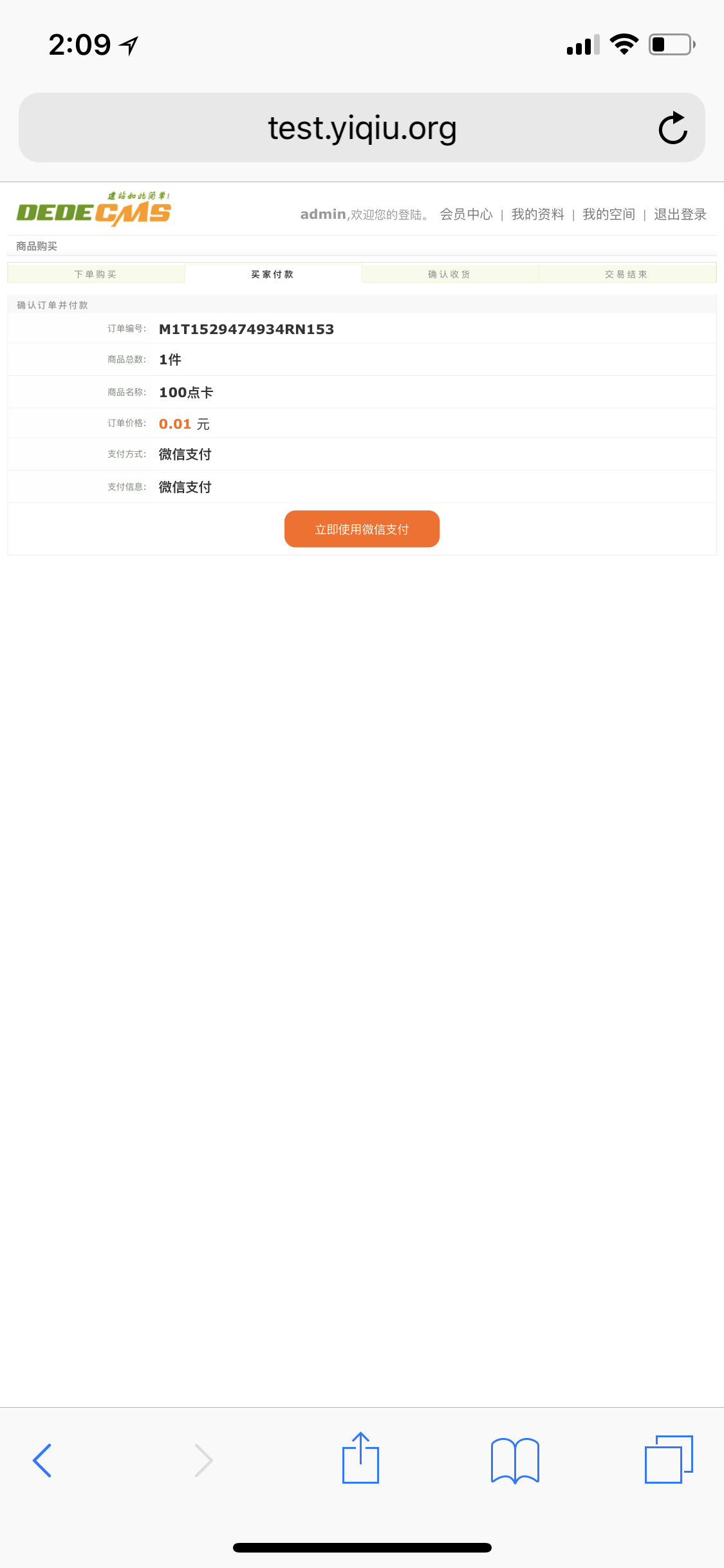Image resolution: width=724 pixels, height=1568 pixels.
Task: Show the open Safari tabs
Action: point(668,1460)
